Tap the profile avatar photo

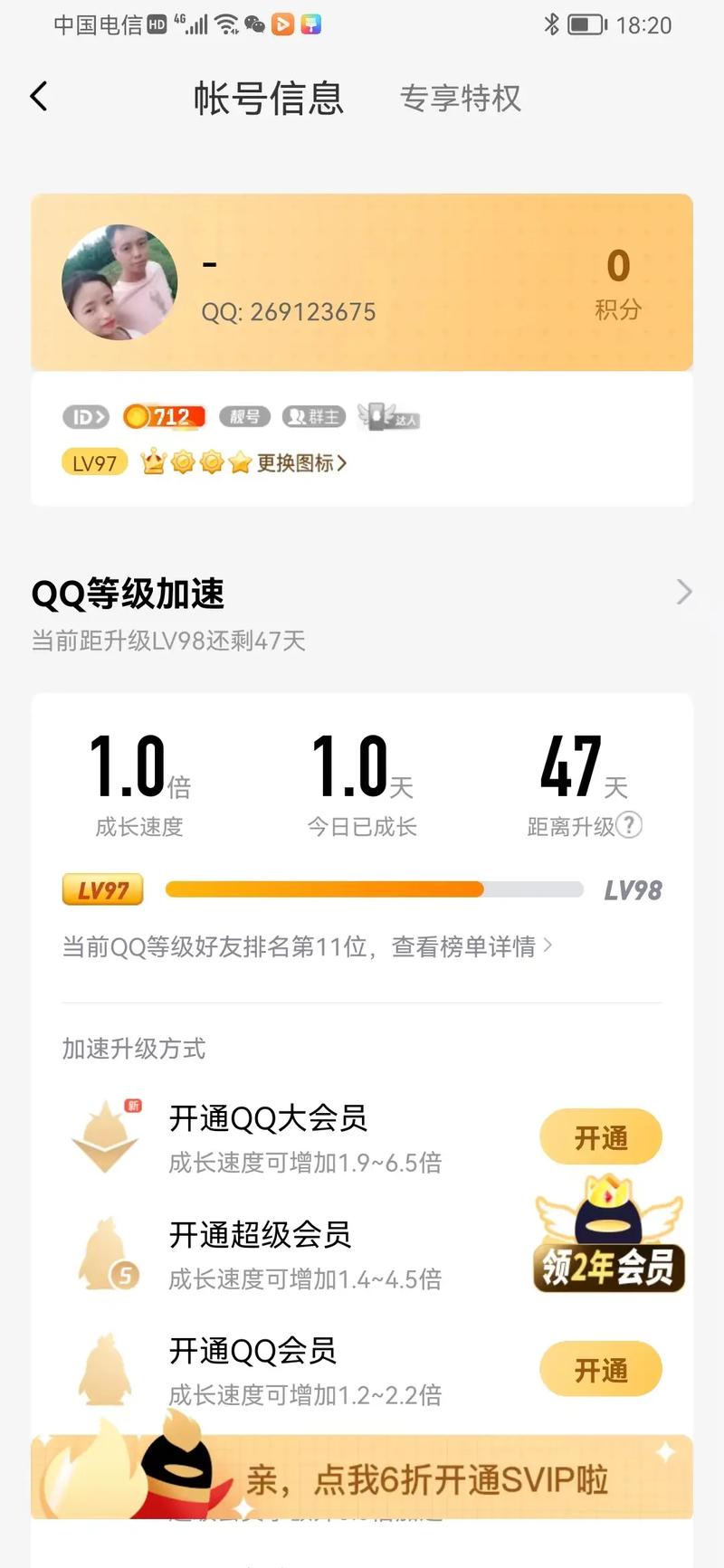119,282
